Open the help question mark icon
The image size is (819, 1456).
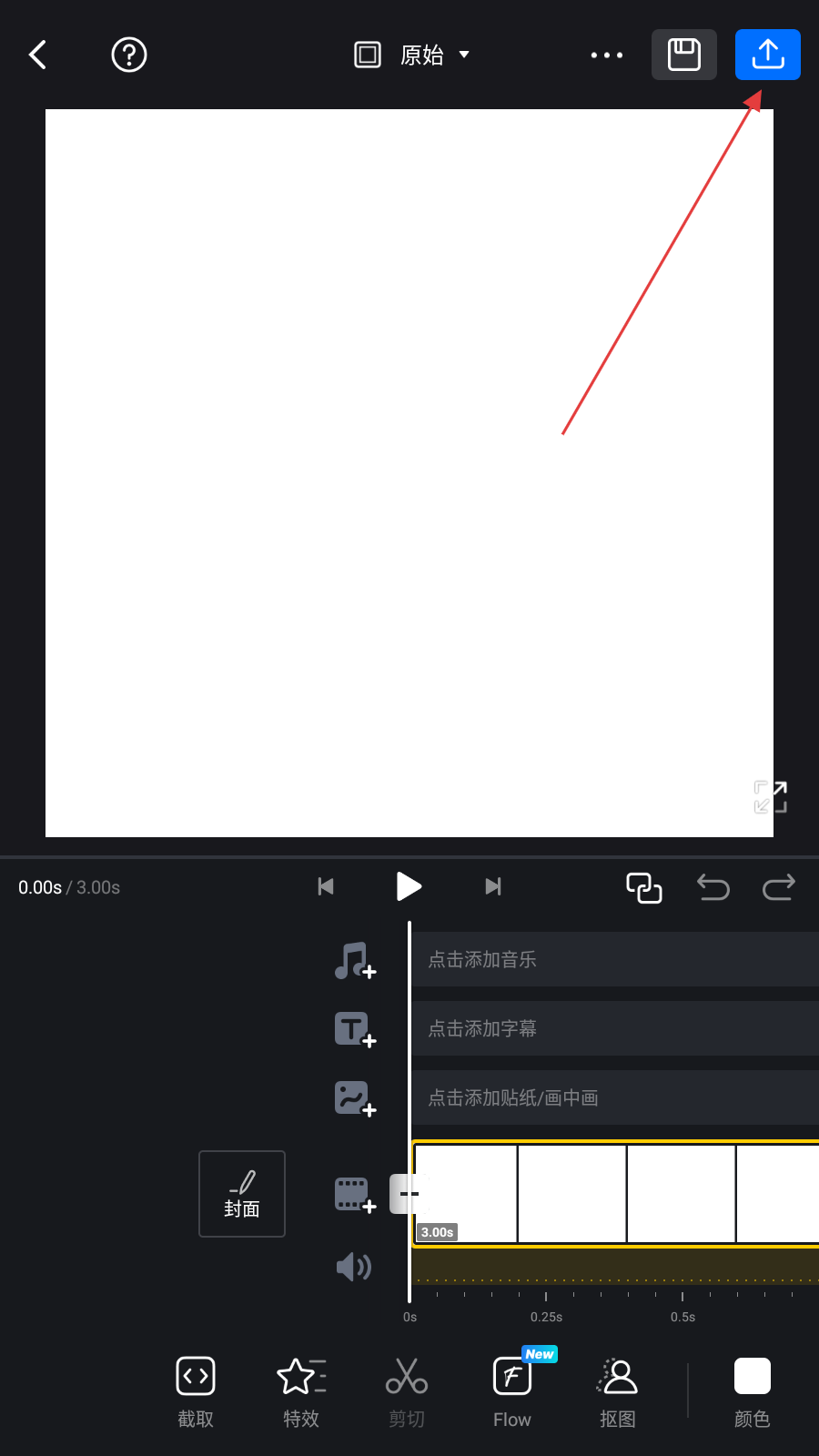(x=129, y=55)
